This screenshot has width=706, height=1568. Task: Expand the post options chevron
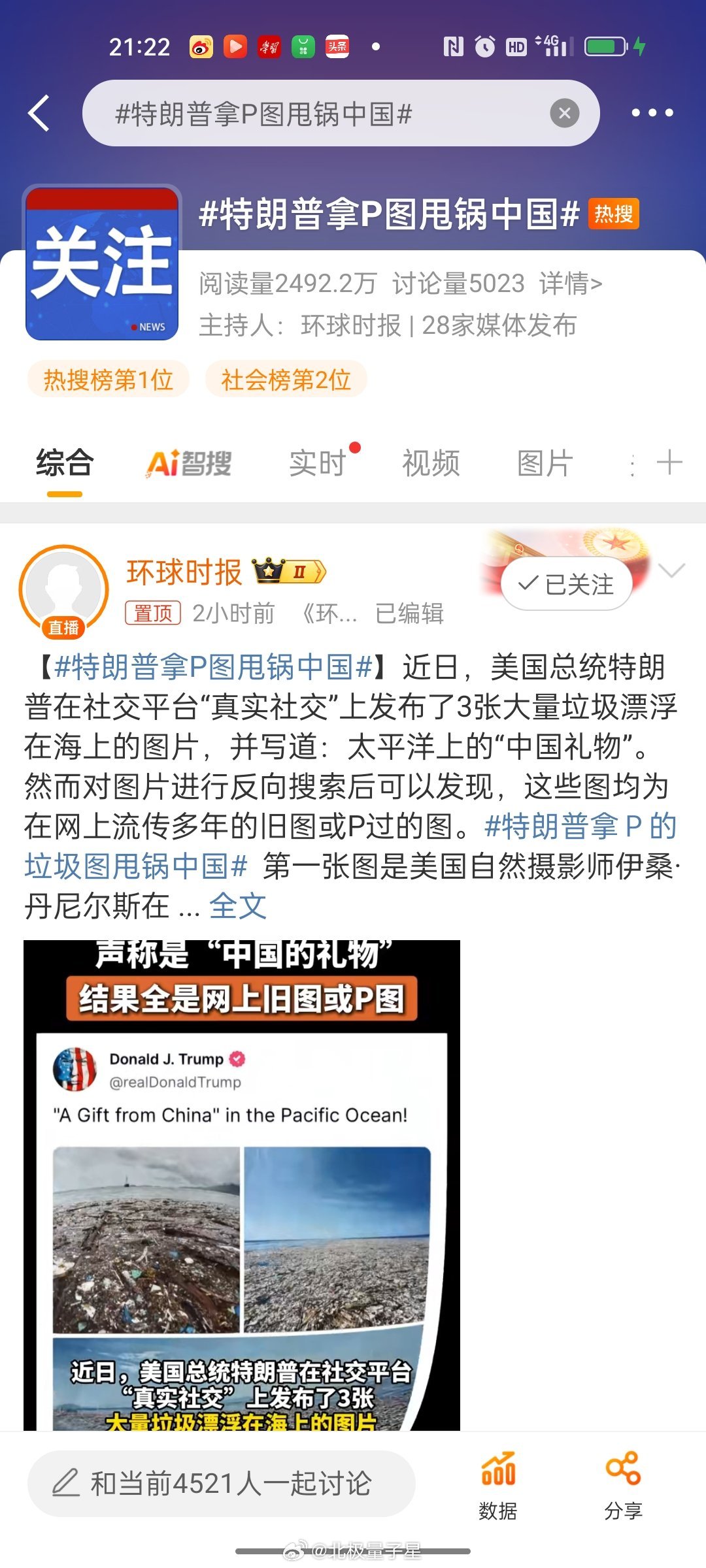pos(671,570)
